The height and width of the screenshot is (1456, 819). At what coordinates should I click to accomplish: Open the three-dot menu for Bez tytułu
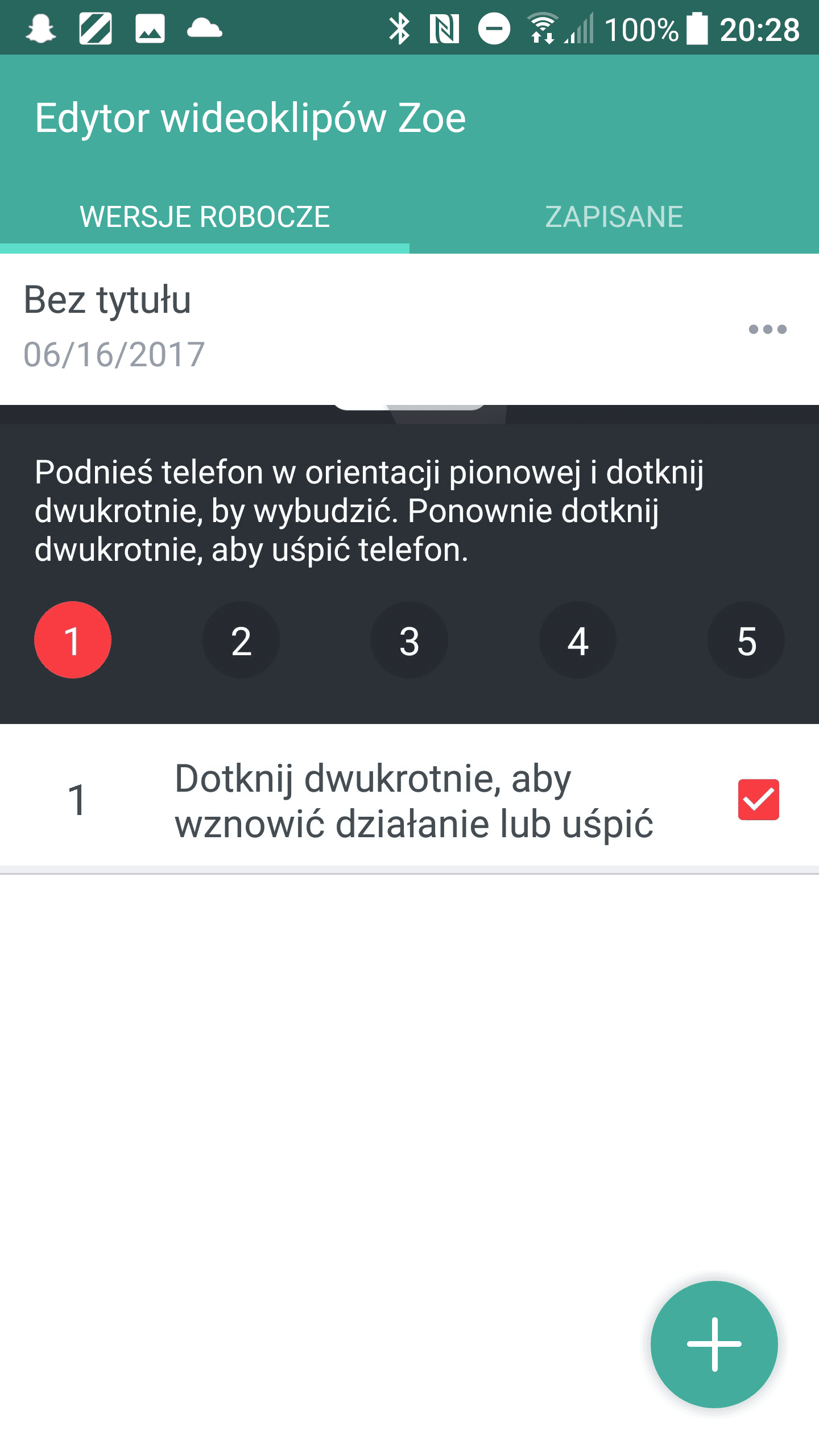tap(767, 329)
